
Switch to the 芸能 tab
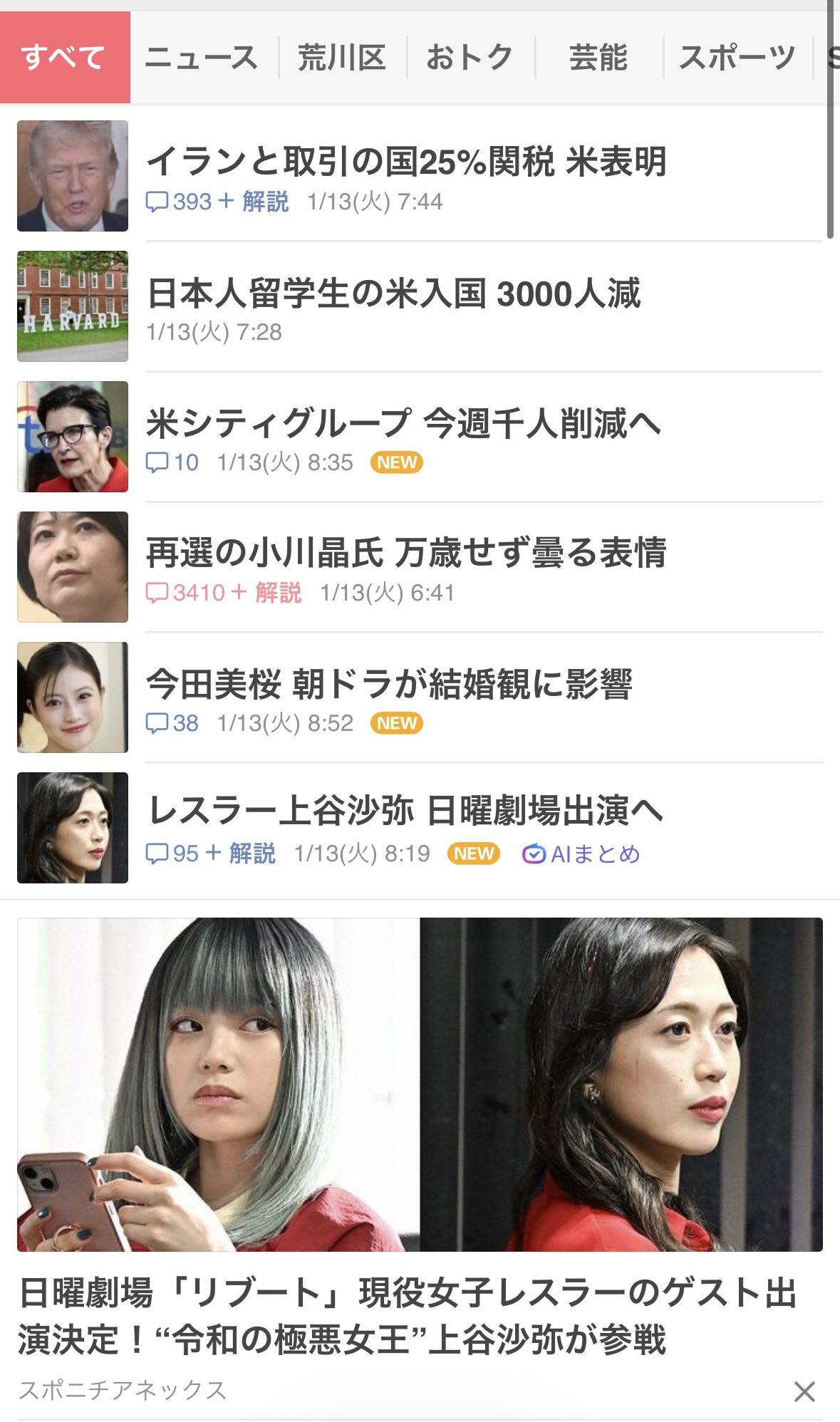click(x=598, y=58)
